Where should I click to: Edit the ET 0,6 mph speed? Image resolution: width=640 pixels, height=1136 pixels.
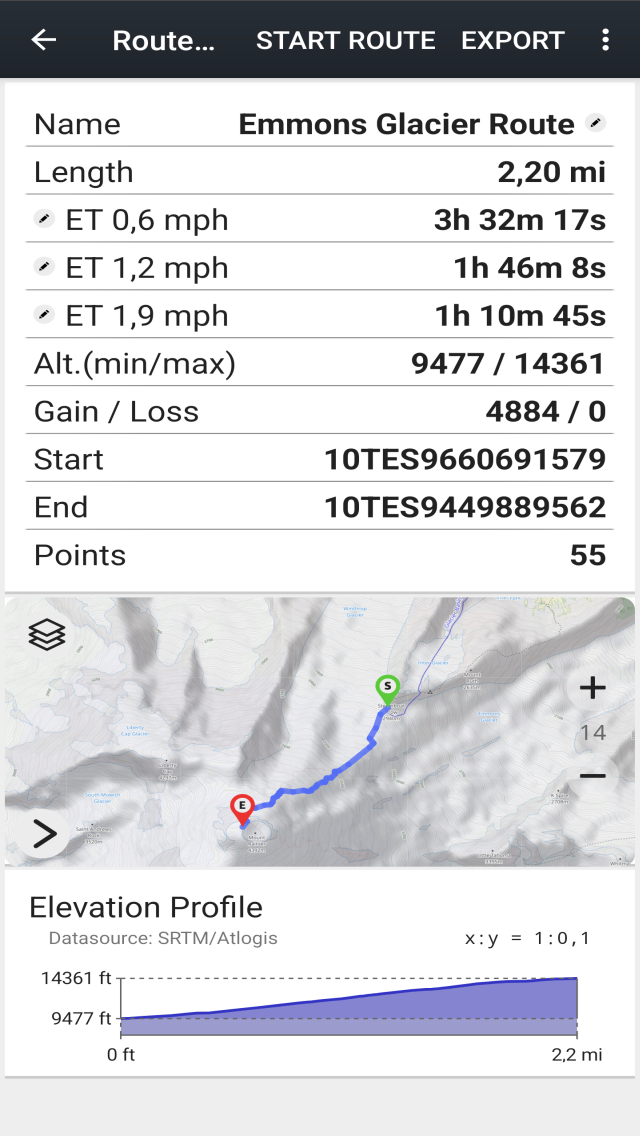pyautogui.click(x=44, y=218)
